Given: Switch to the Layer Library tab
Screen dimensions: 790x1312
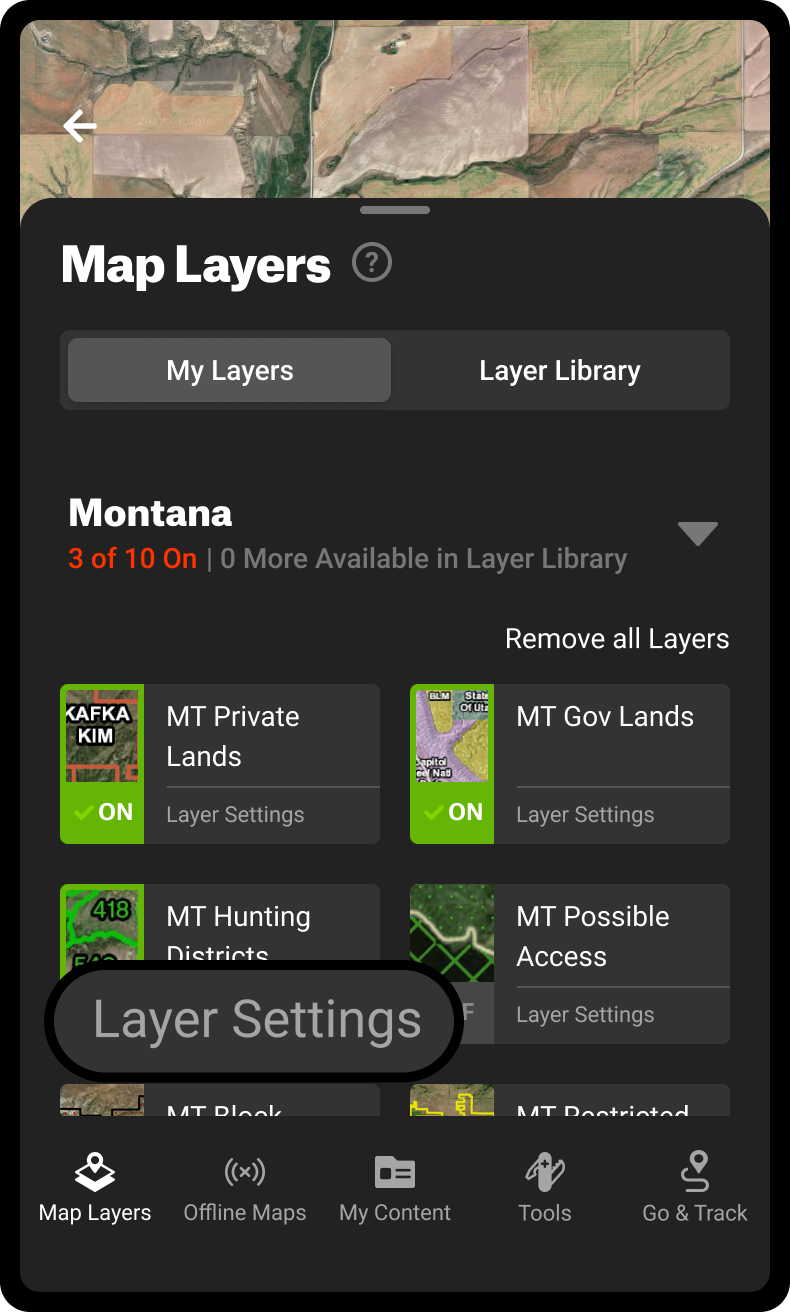Looking at the screenshot, I should coord(560,370).
